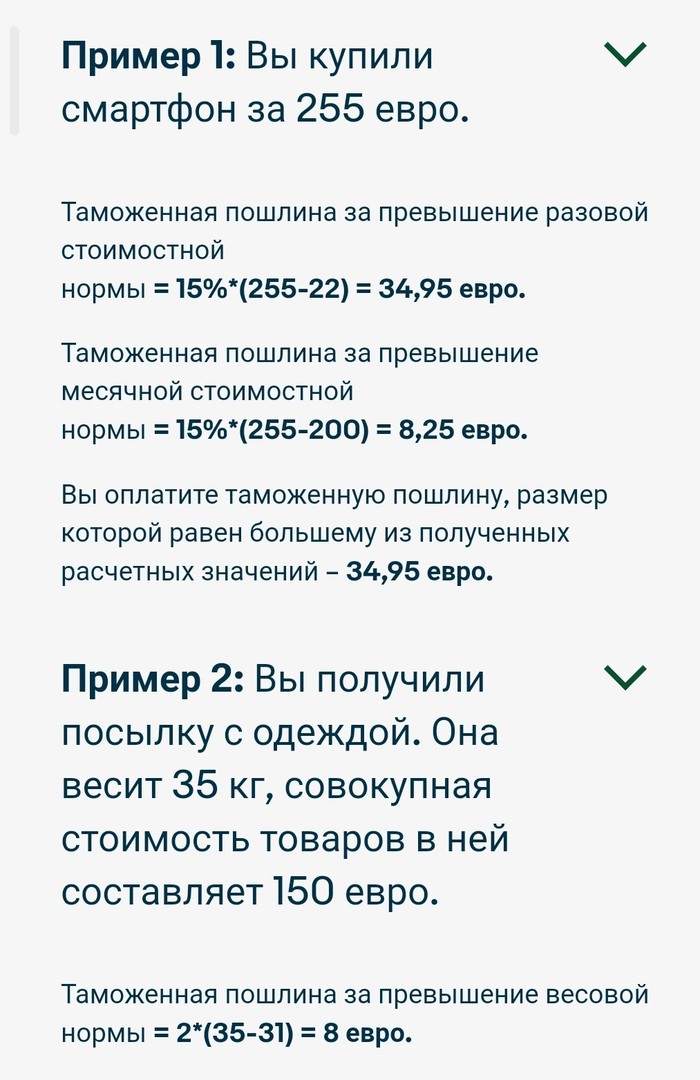Collapse the Пример 2 clothing parcel example
The image size is (700, 1080).
626,678
